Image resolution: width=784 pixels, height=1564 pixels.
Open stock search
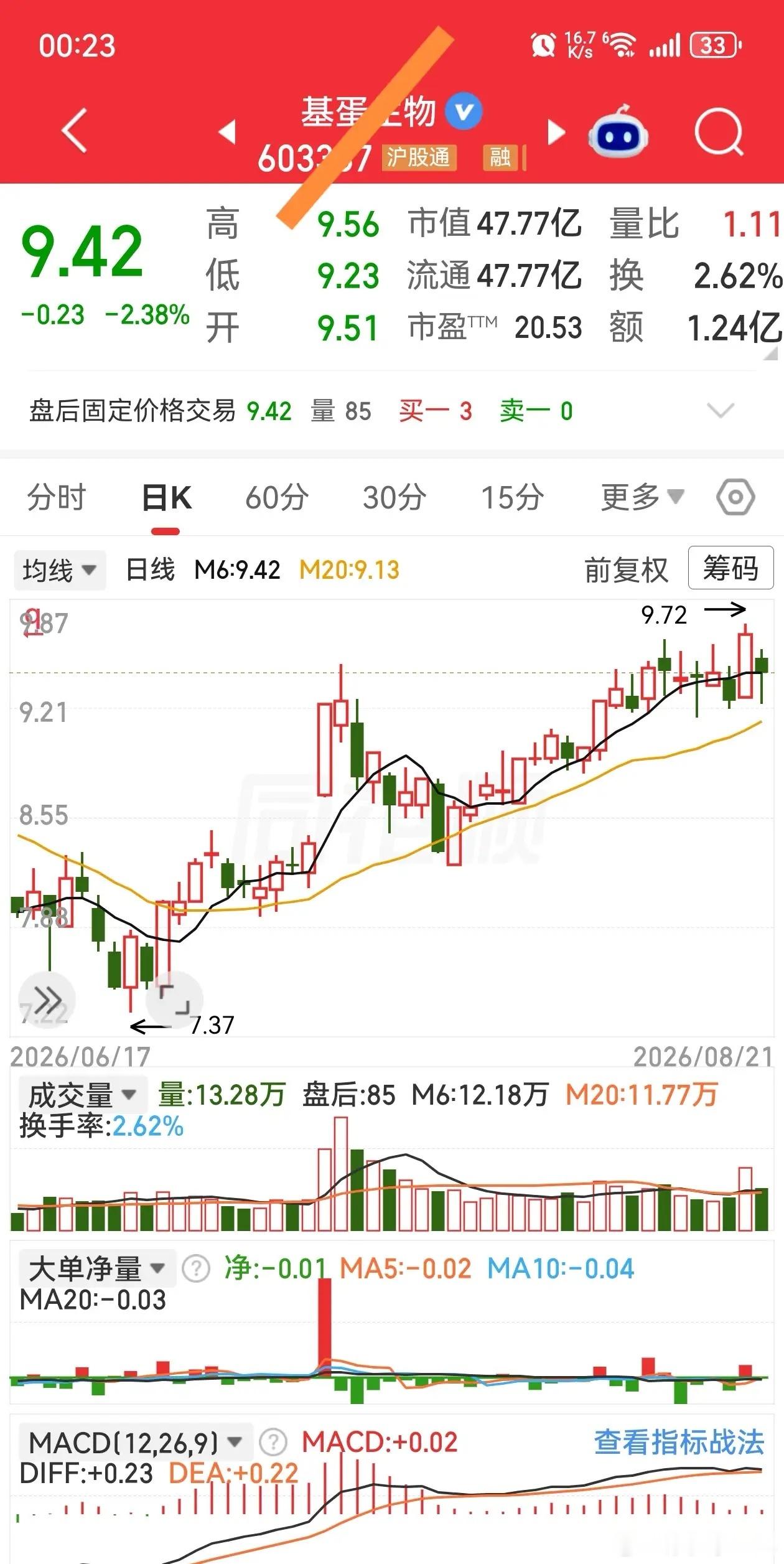pyautogui.click(x=719, y=132)
